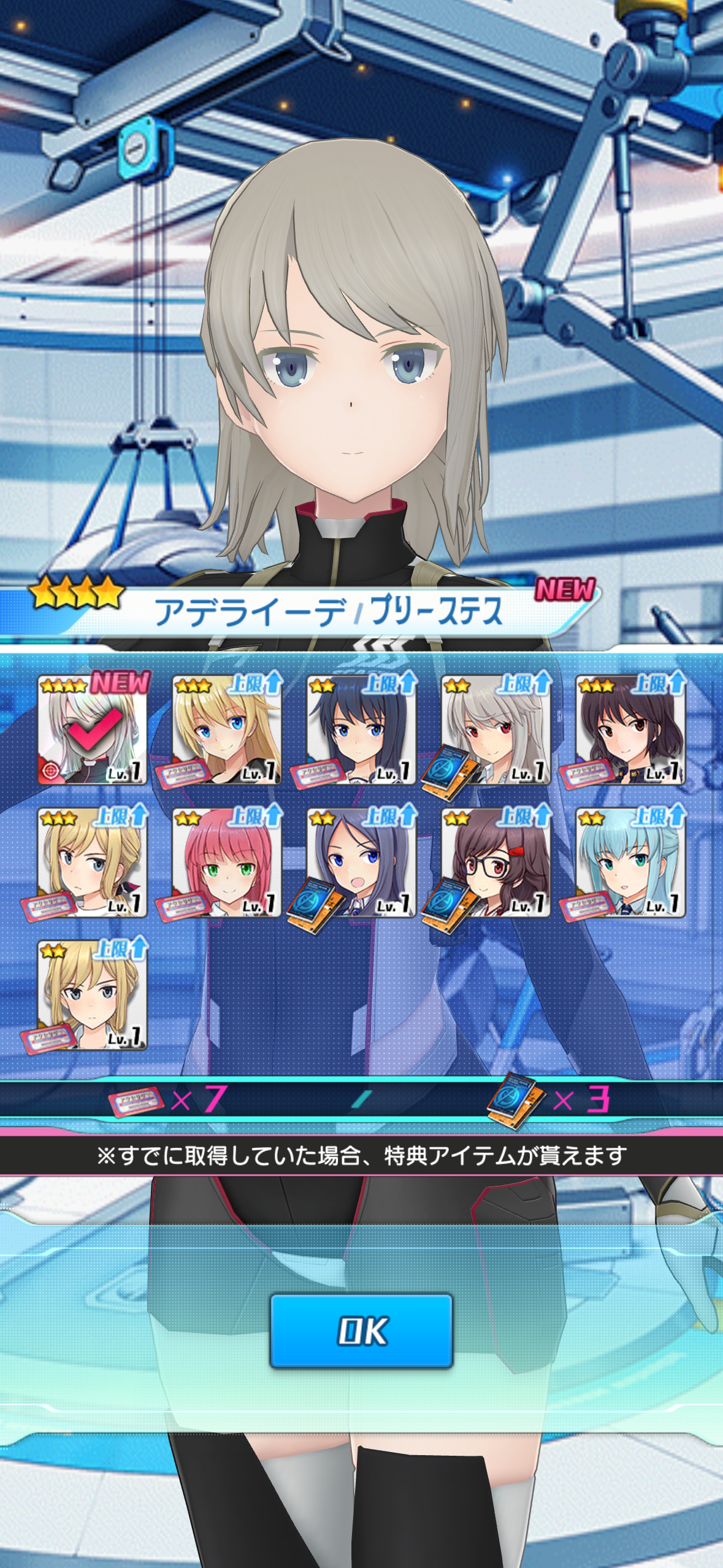View the brown-haired character wearing glasses
Viewport: 723px width, 1568px height.
point(495,863)
